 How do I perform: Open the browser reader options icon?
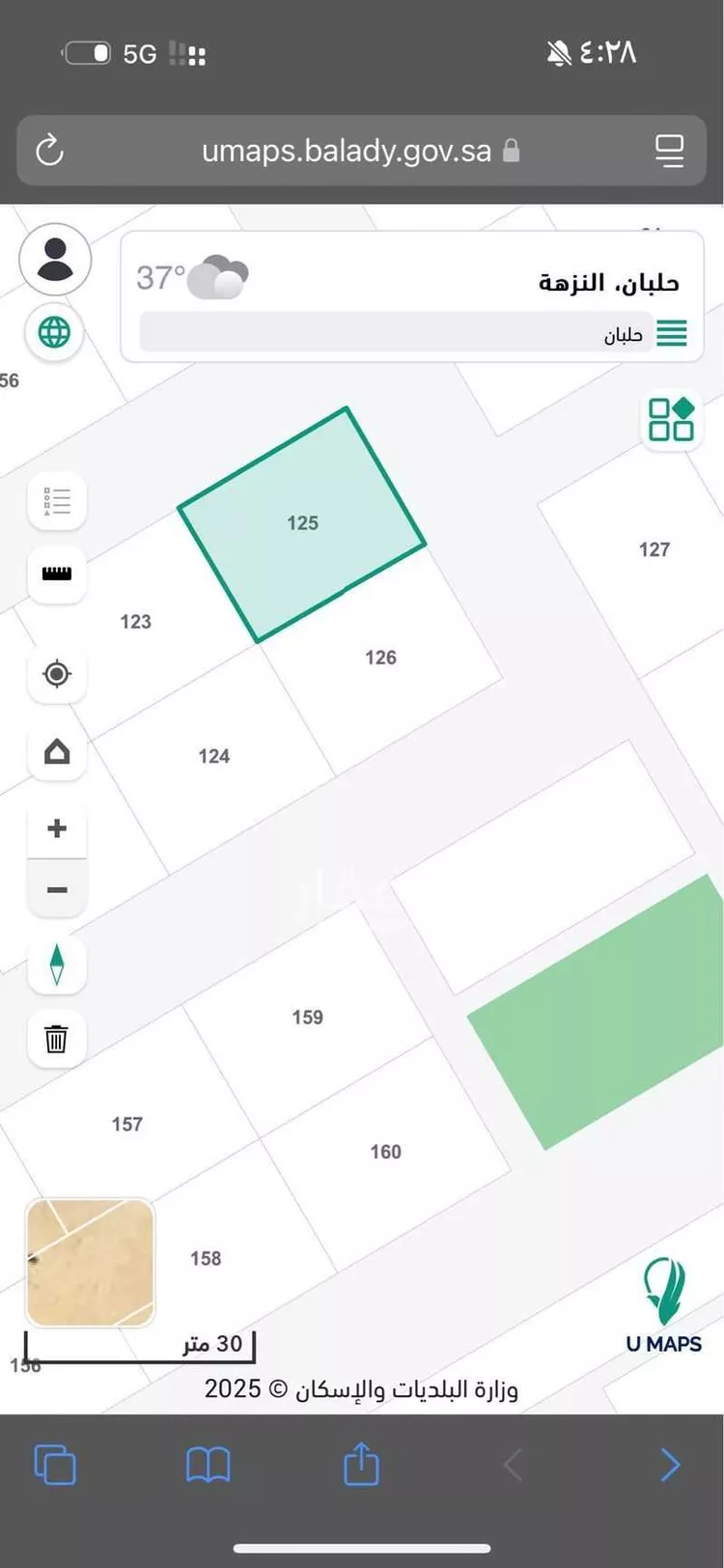(x=669, y=151)
